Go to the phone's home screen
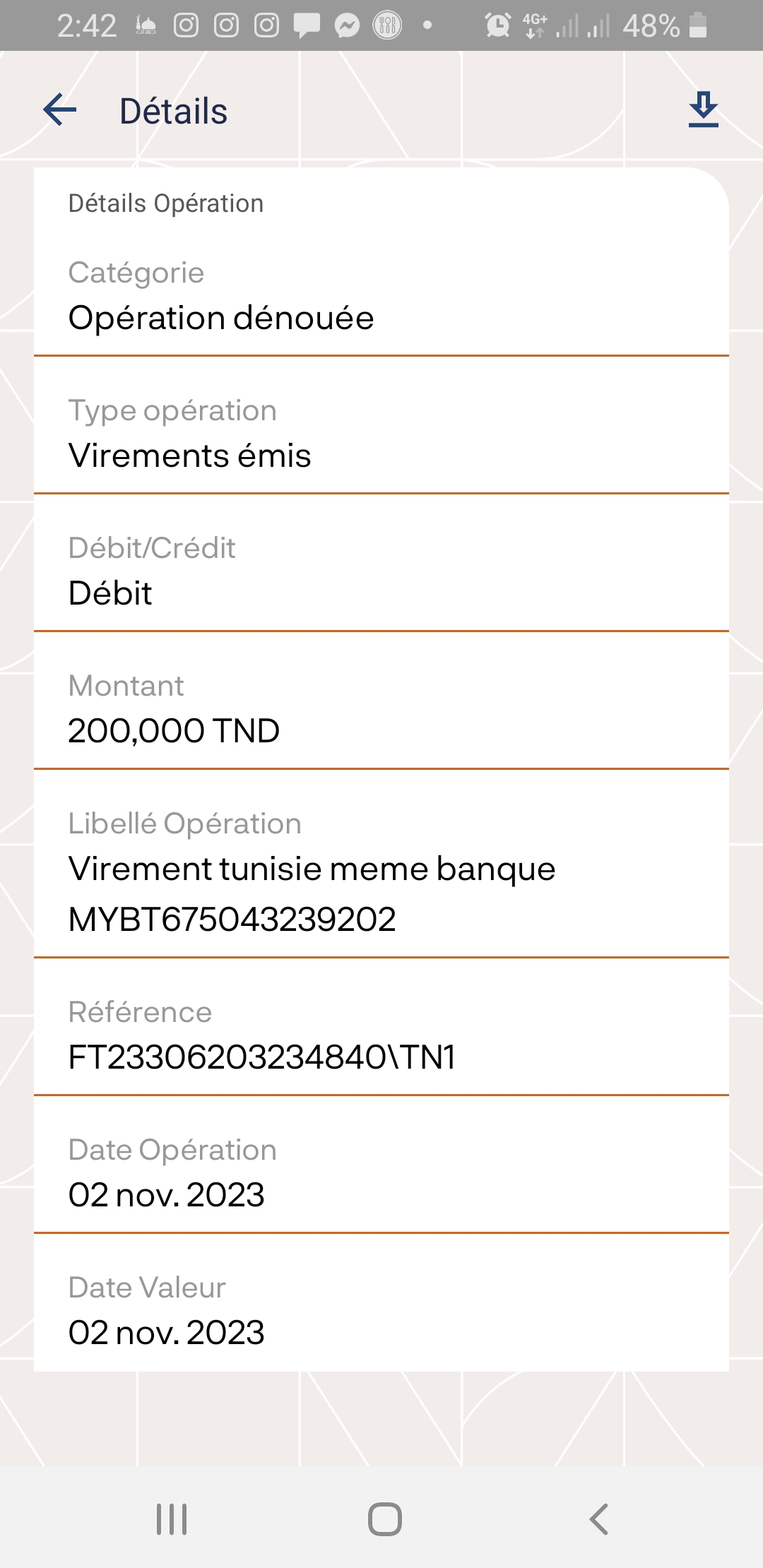Screen dimensions: 763x1568 pos(384,1519)
